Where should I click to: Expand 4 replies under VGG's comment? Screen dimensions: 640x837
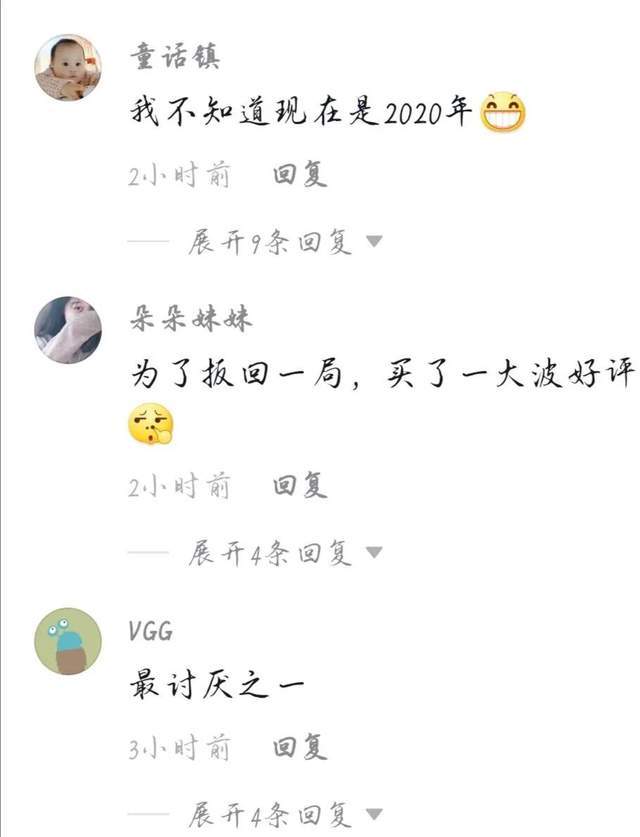click(285, 813)
